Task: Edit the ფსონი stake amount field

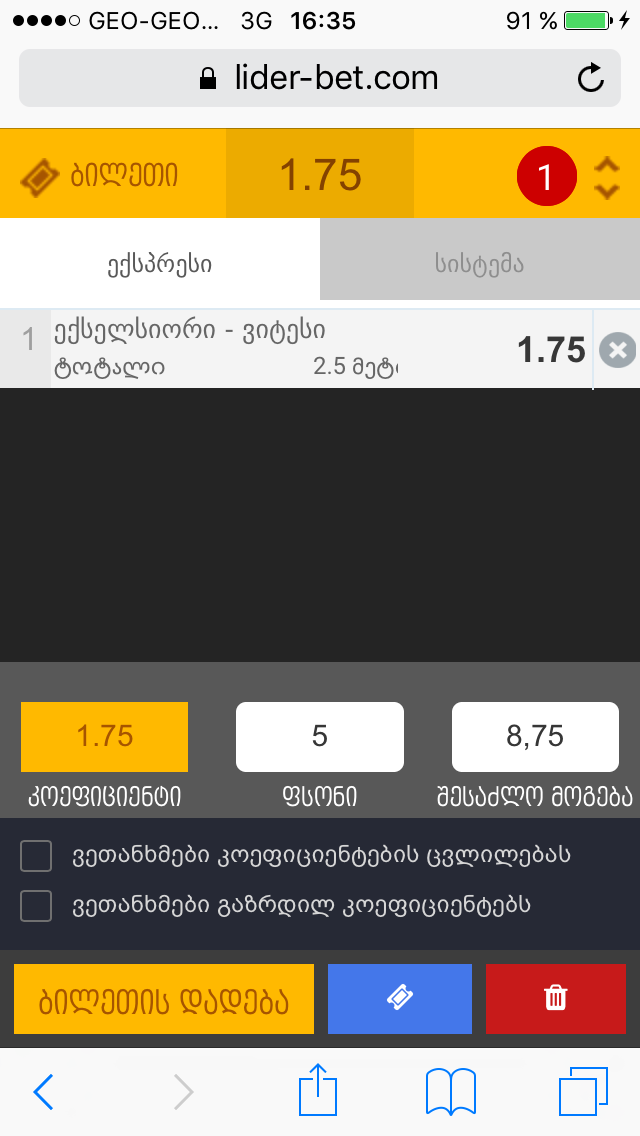Action: [320, 737]
